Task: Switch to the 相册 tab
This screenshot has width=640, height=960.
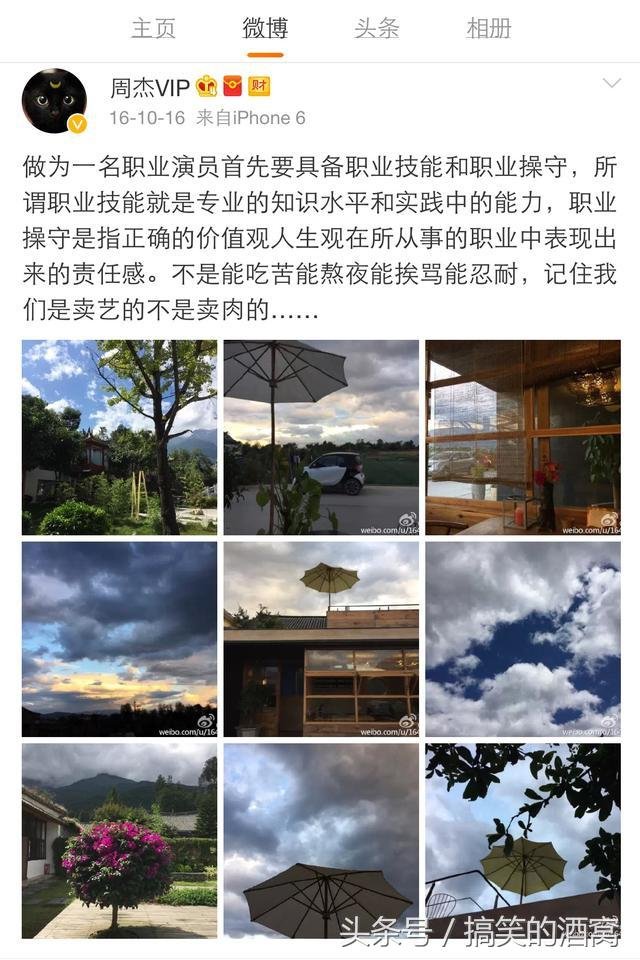Action: click(488, 29)
